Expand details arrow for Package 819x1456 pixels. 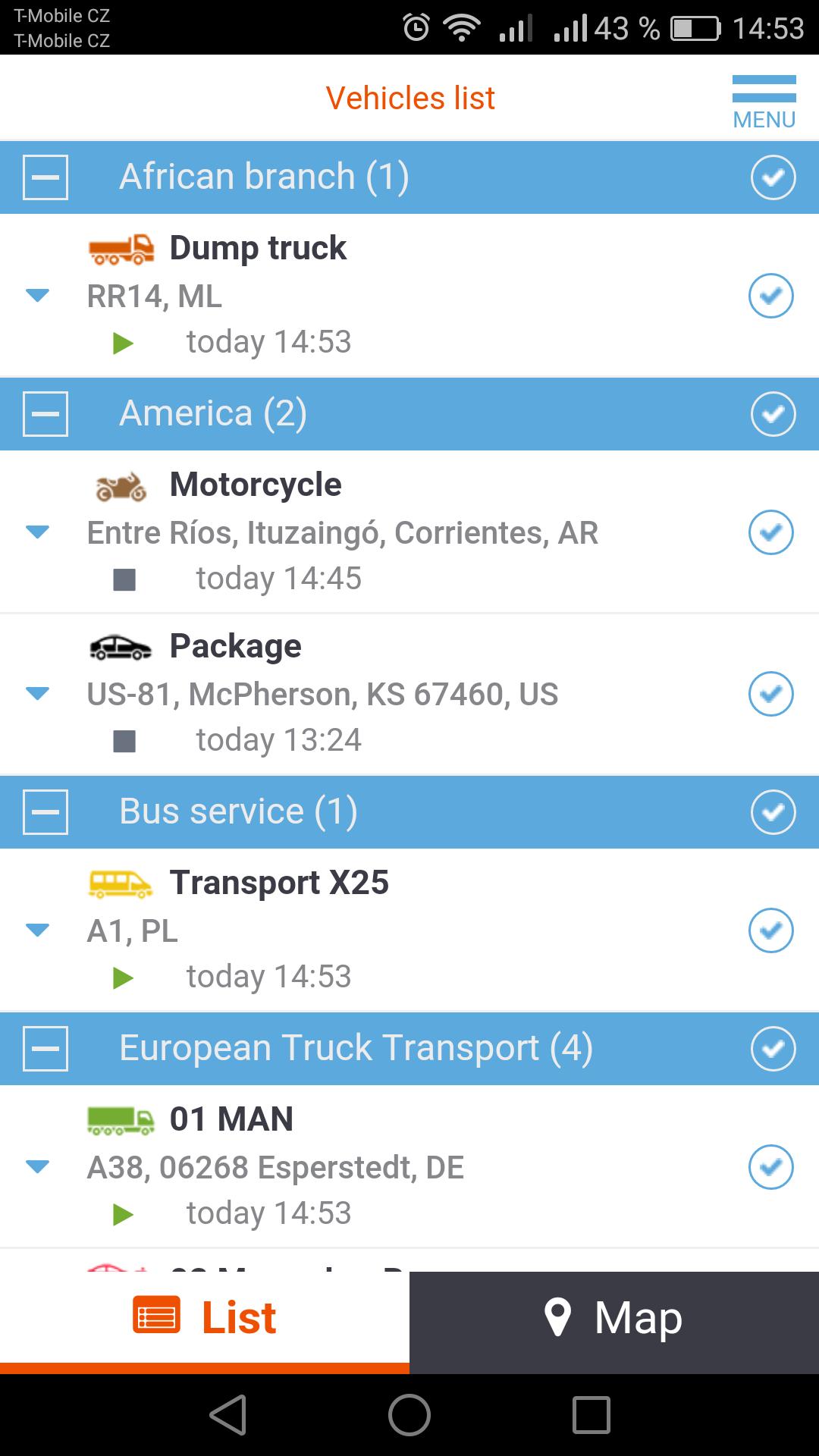click(37, 693)
